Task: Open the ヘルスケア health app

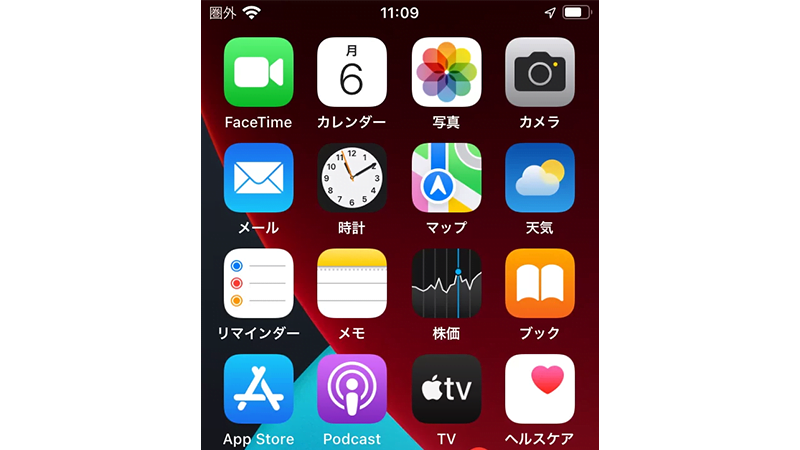Action: [540, 389]
